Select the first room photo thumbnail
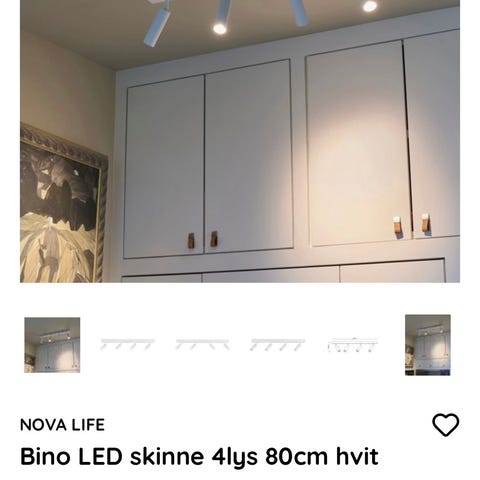480x480 pixels. click(x=52, y=345)
